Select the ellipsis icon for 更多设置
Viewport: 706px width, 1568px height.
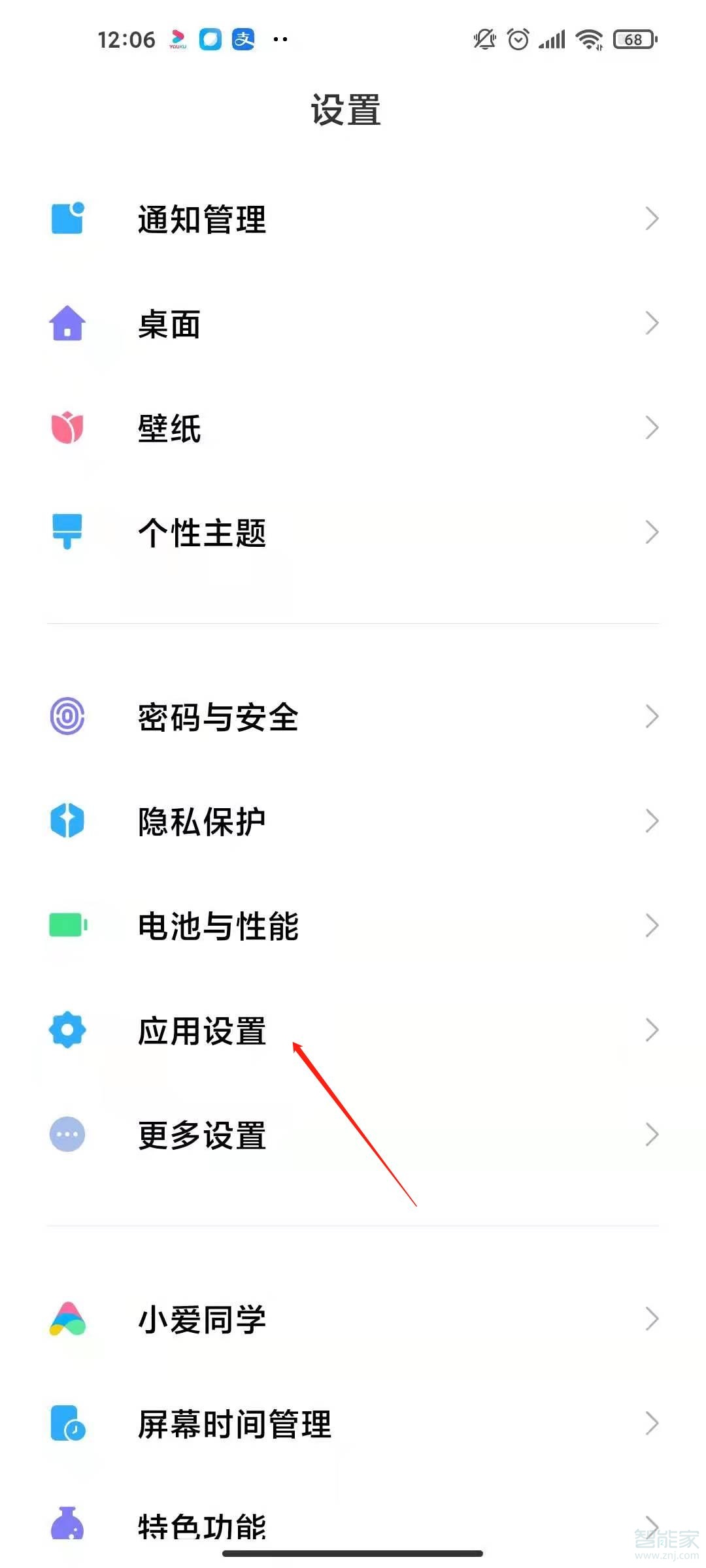click(x=67, y=1135)
